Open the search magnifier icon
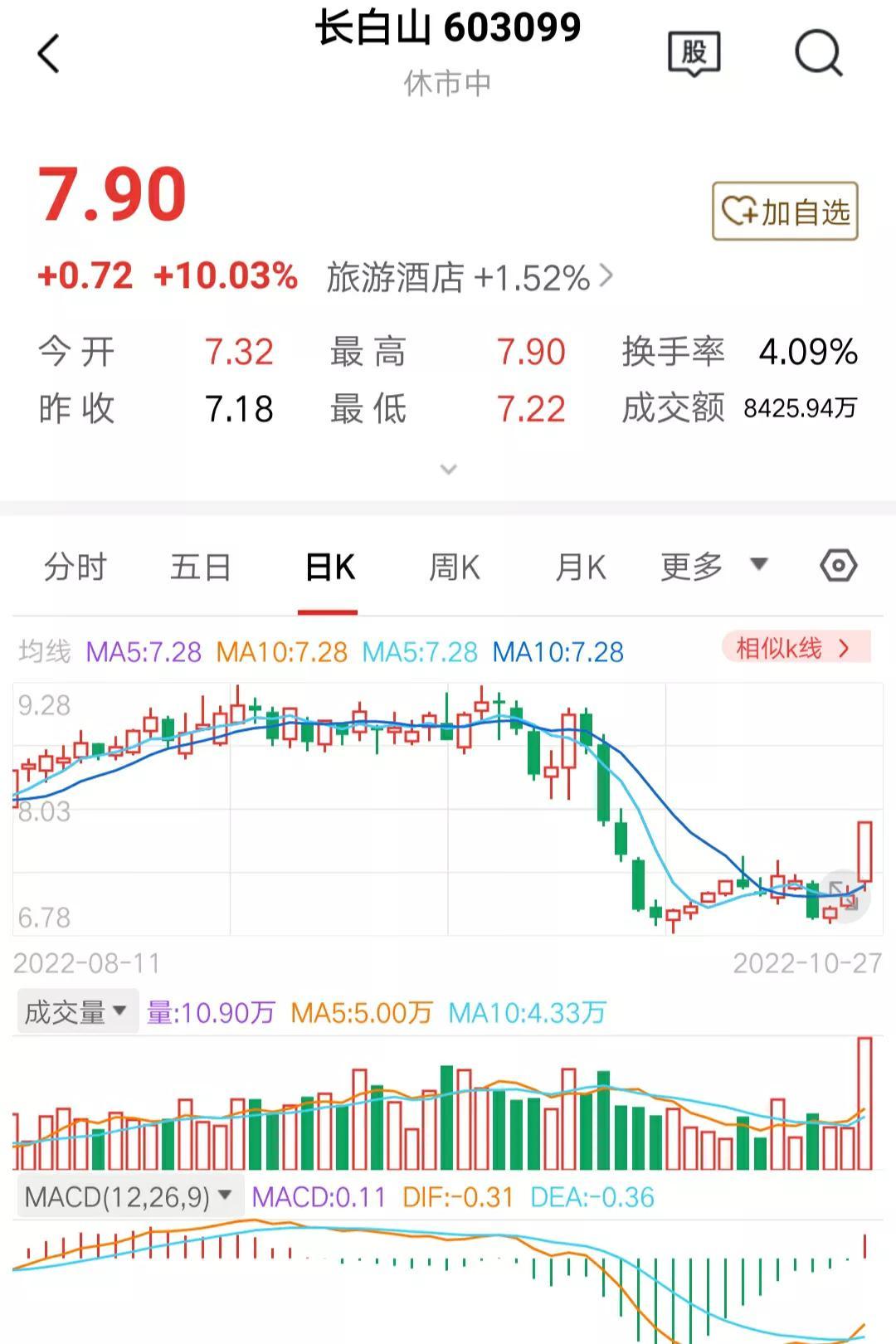Viewport: 896px width, 1344px height. 818,55
